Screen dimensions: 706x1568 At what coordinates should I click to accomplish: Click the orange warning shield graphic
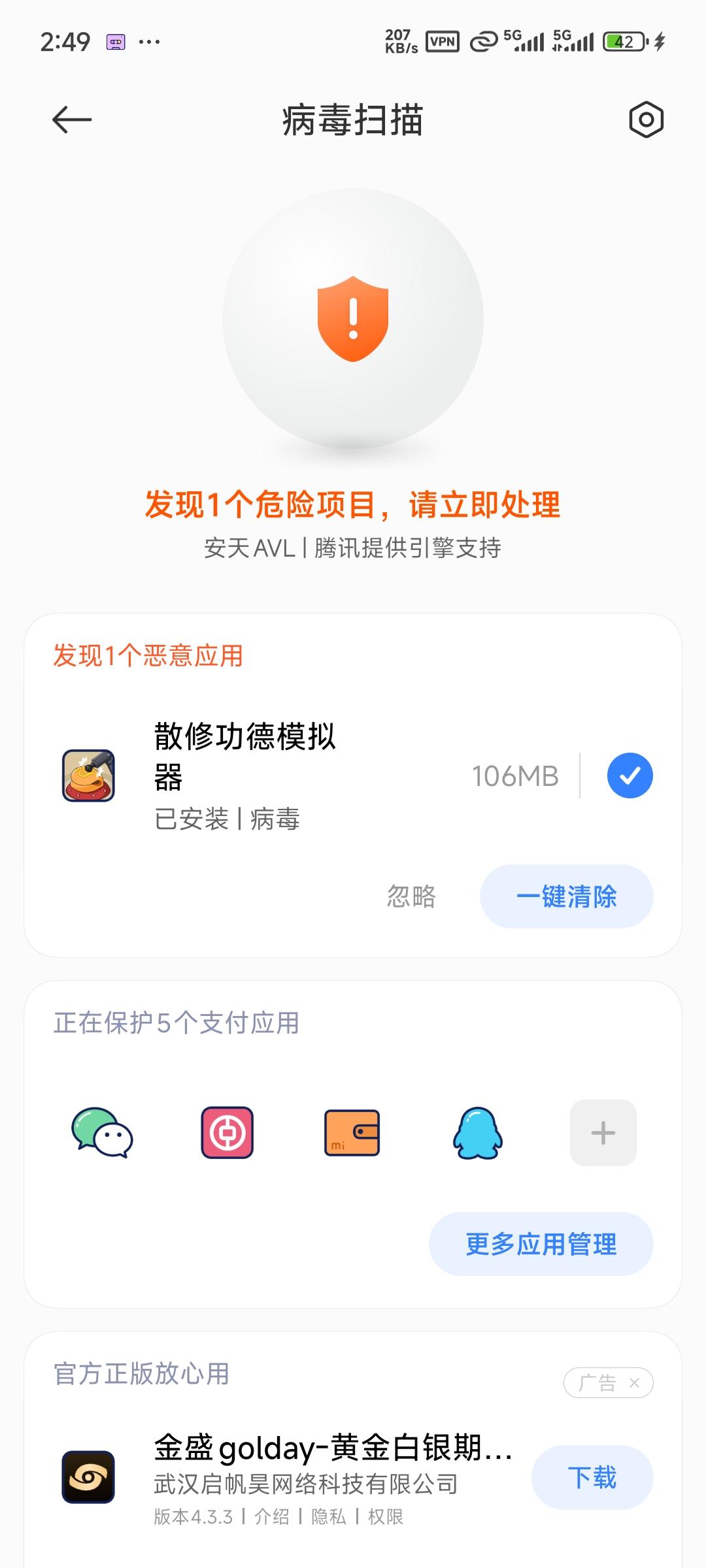pos(353,319)
